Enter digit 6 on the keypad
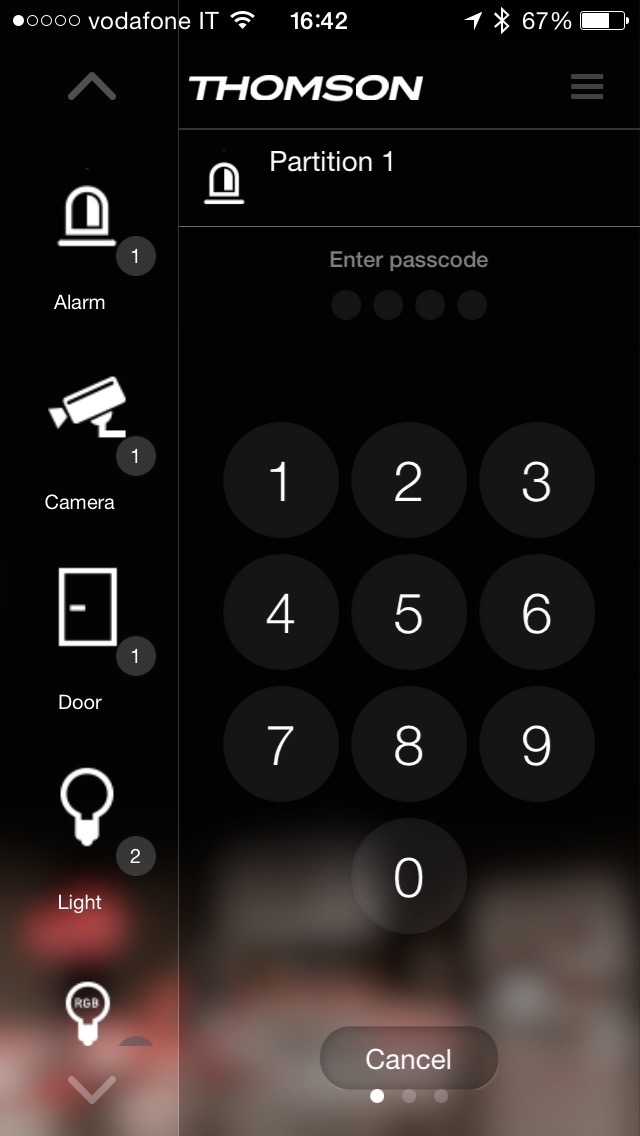 (537, 613)
